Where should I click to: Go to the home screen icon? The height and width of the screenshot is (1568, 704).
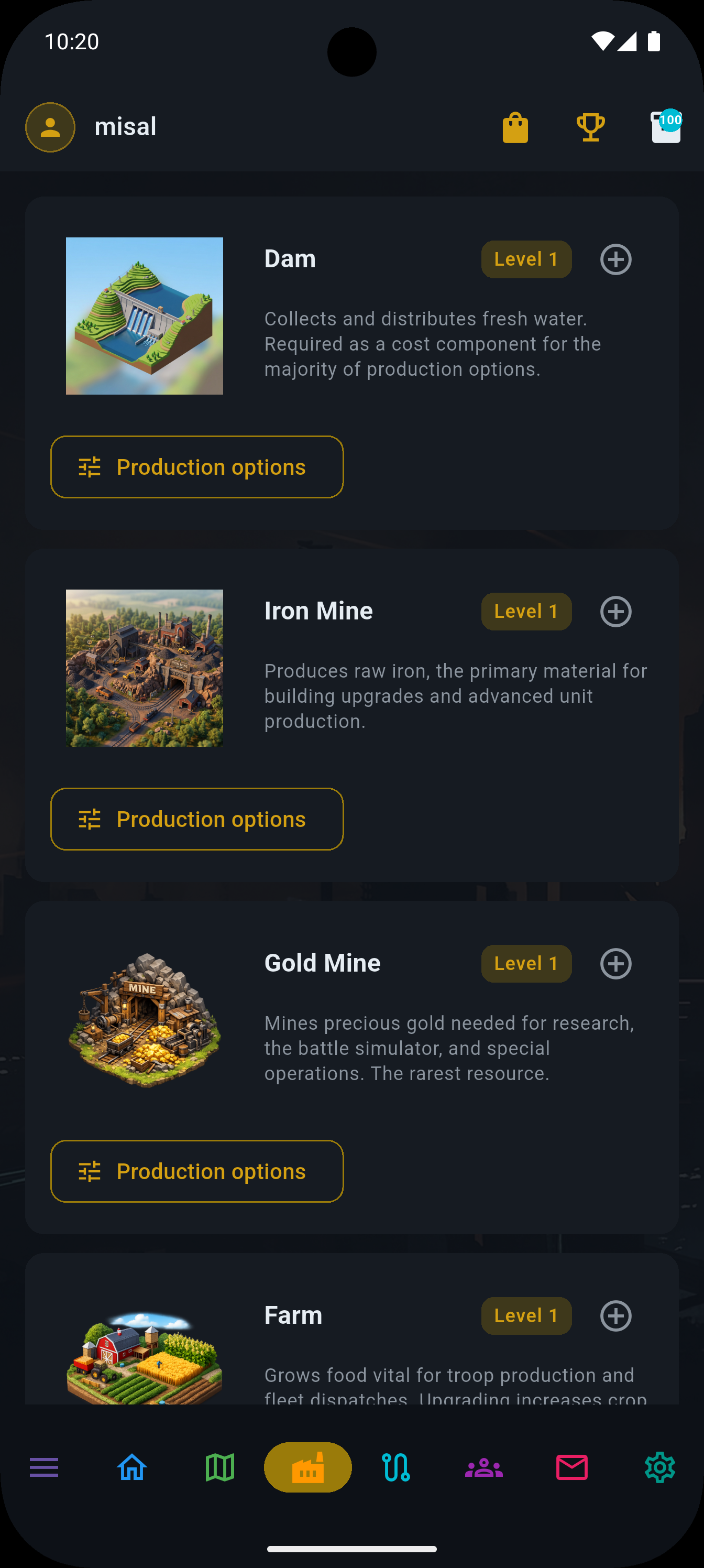(131, 1467)
